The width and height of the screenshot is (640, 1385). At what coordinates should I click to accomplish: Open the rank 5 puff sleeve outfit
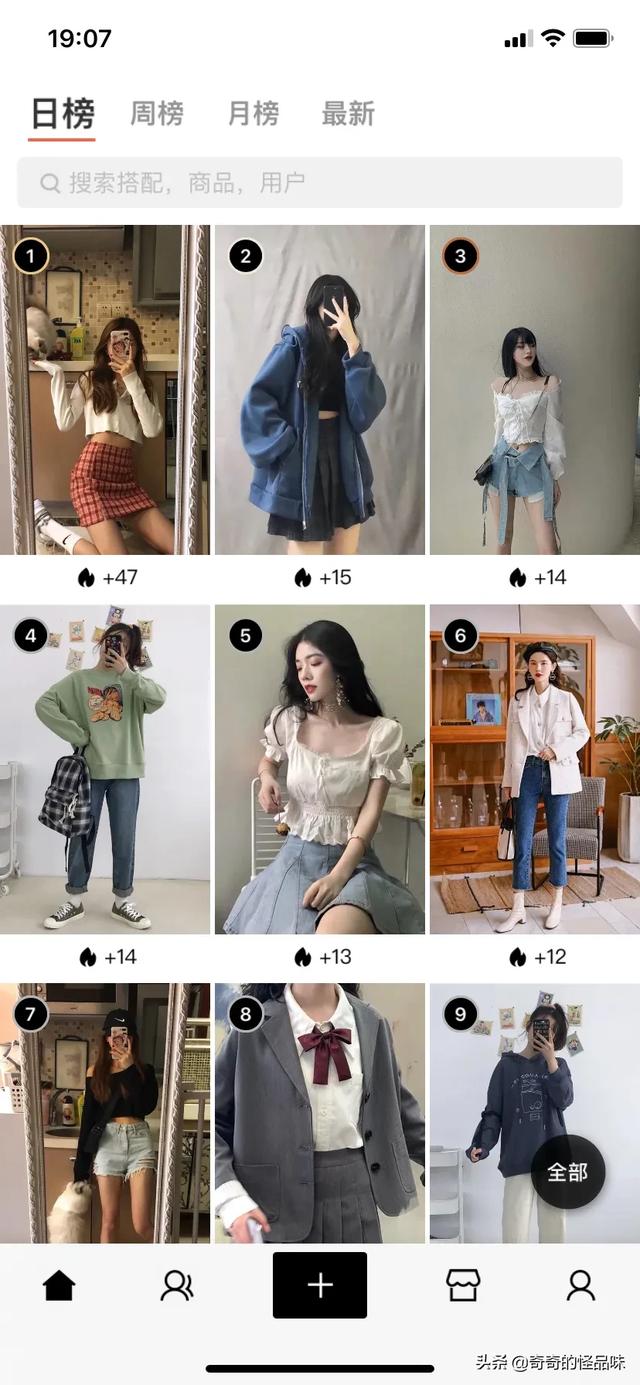pyautogui.click(x=320, y=768)
